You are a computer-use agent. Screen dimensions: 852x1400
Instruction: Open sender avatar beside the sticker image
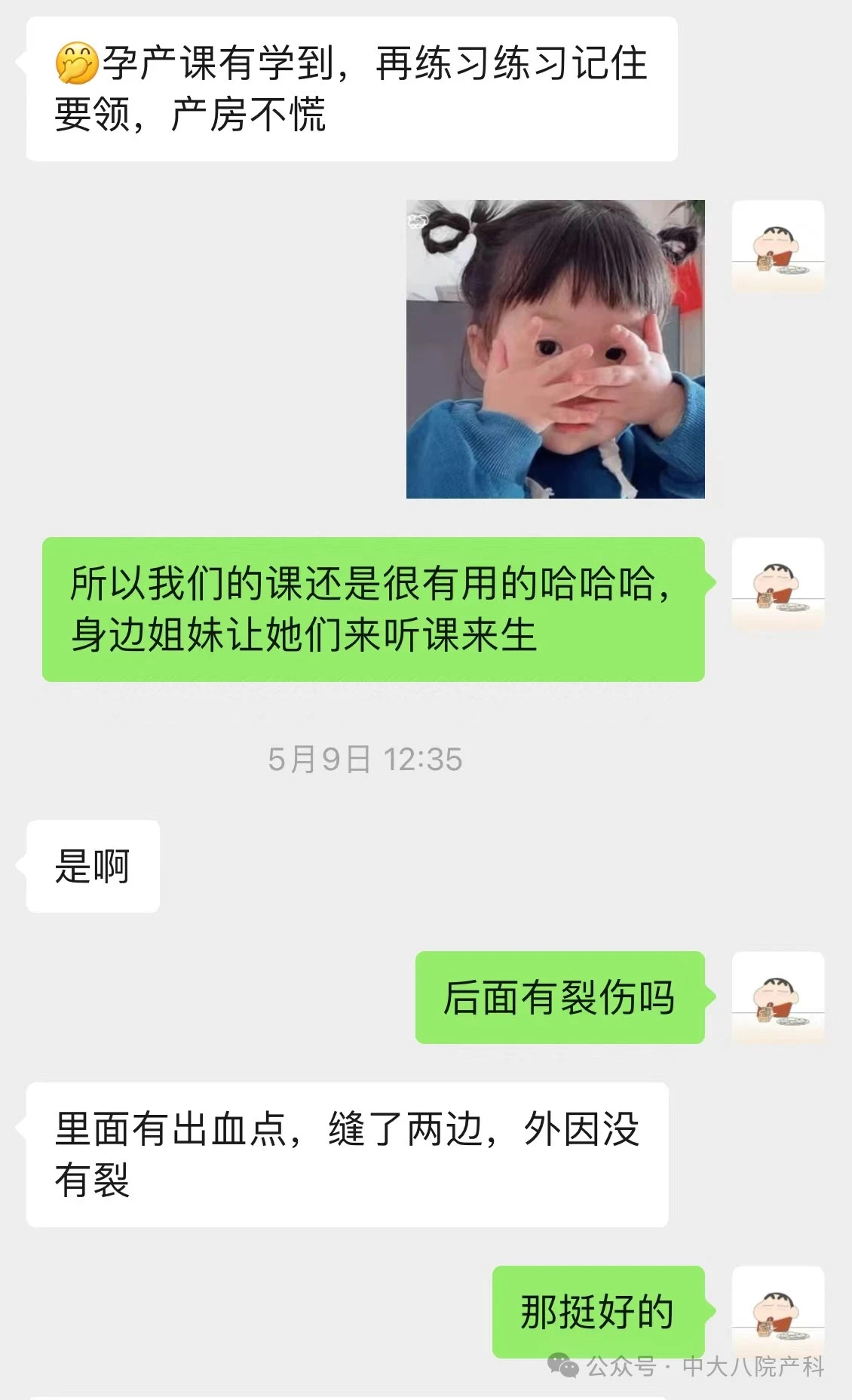[x=777, y=247]
